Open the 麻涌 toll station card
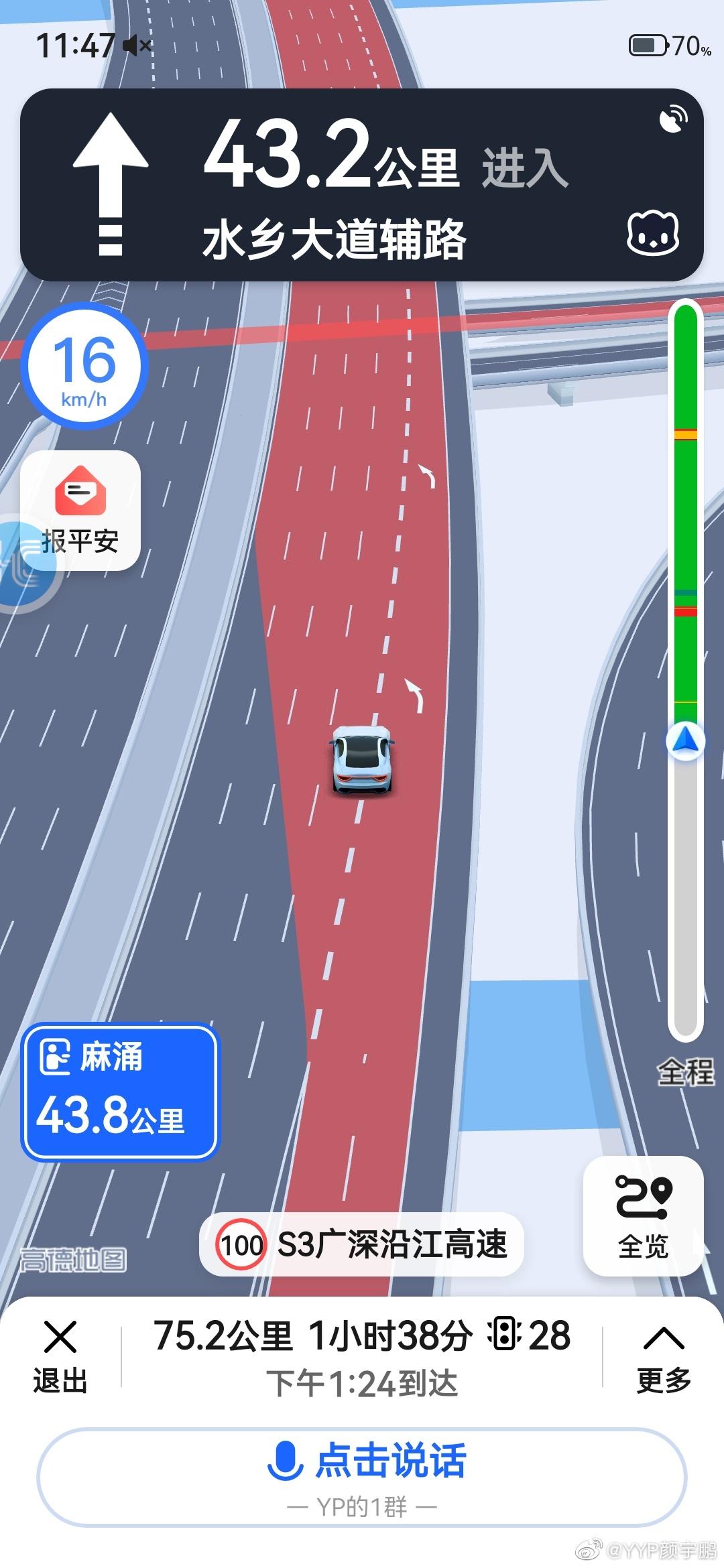Viewport: 724px width, 1568px height. pos(121,1092)
